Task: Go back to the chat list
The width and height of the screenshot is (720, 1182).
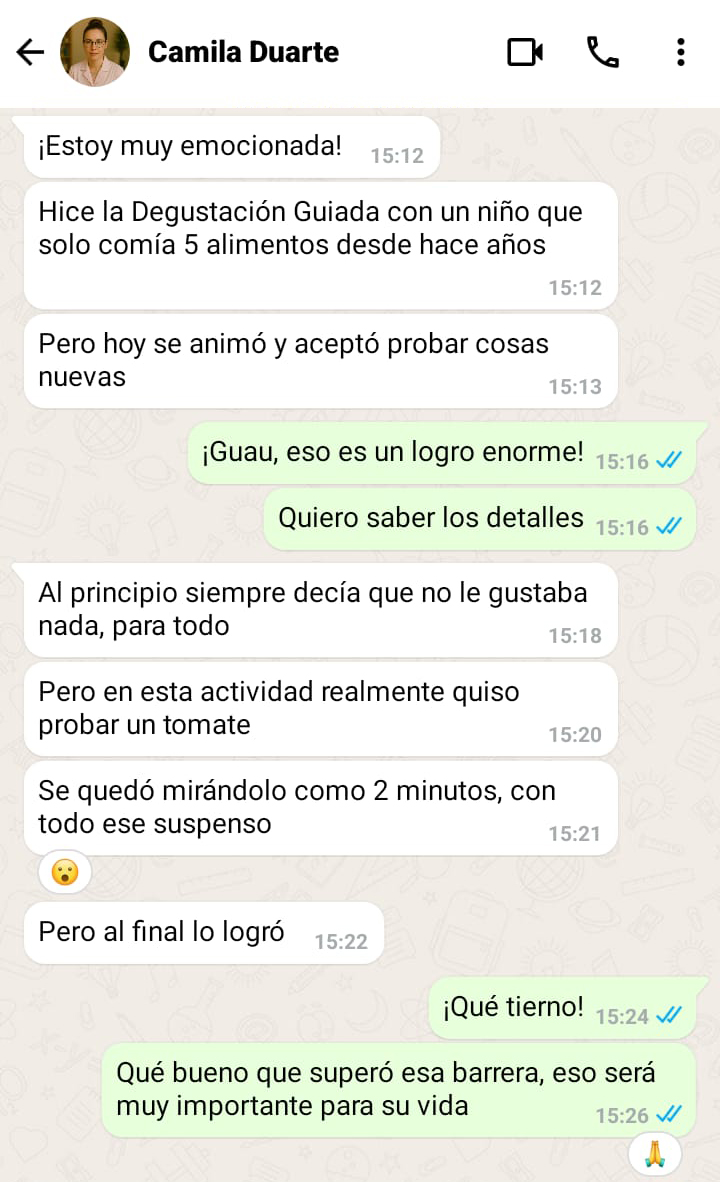Action: (x=30, y=52)
